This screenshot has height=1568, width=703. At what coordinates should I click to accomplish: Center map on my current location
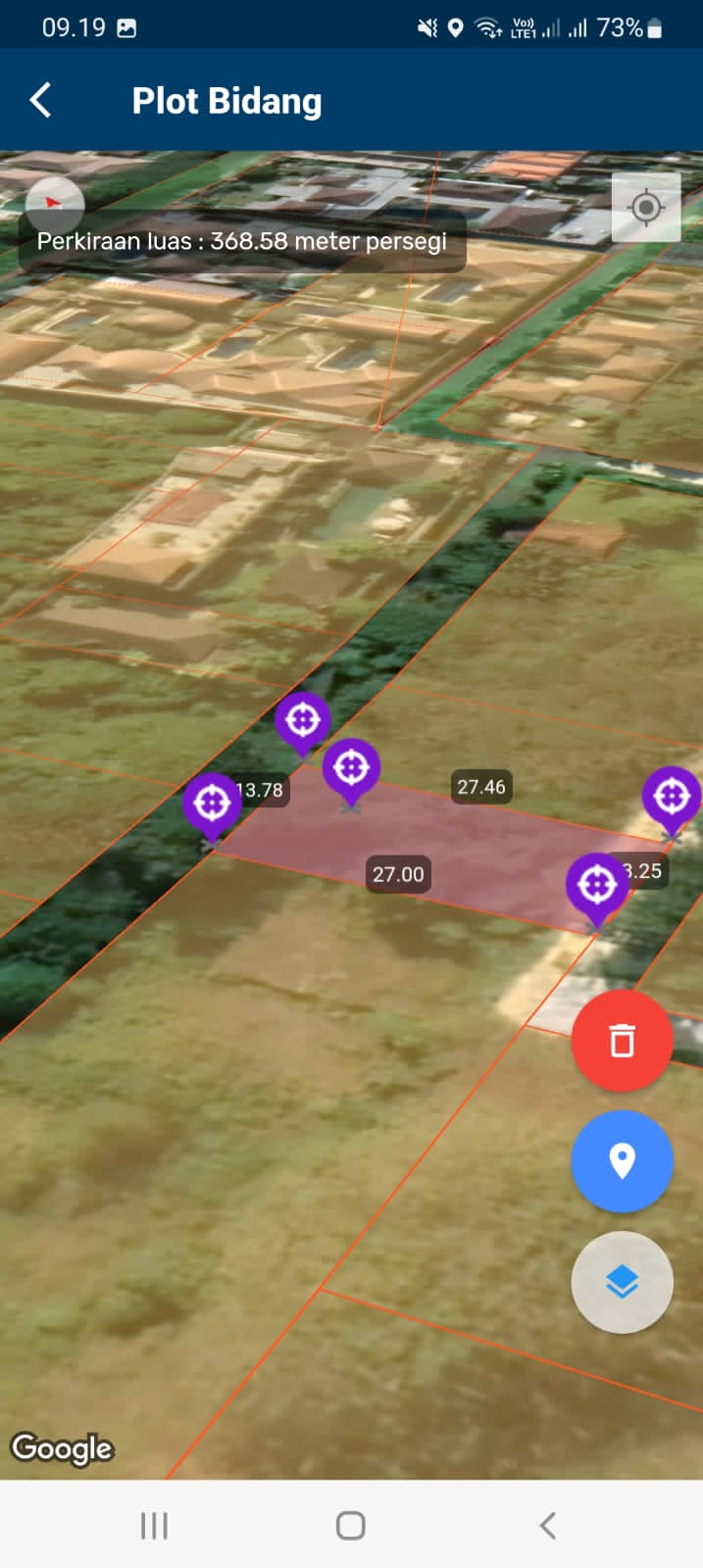645,208
